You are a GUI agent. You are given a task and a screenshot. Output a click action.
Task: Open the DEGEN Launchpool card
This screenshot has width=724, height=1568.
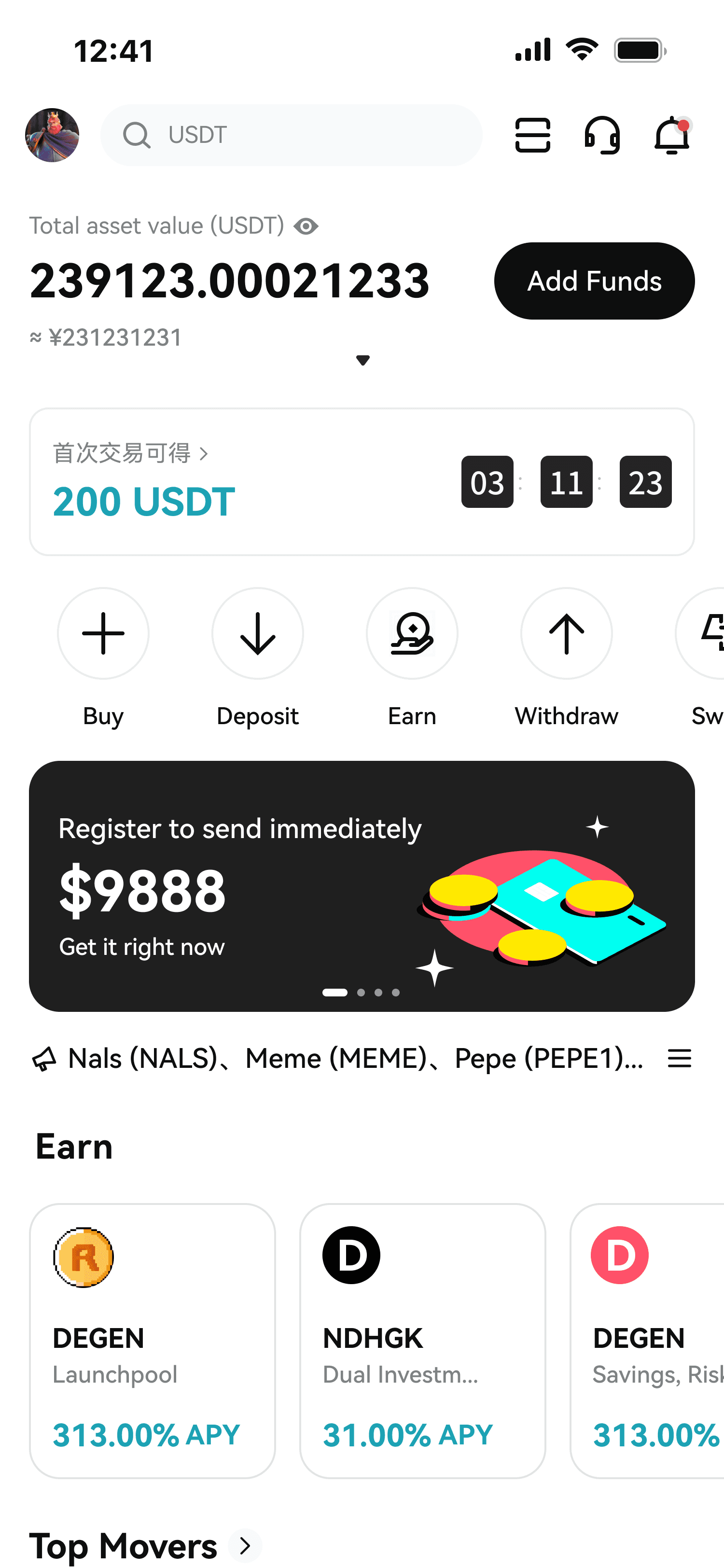(x=152, y=1340)
